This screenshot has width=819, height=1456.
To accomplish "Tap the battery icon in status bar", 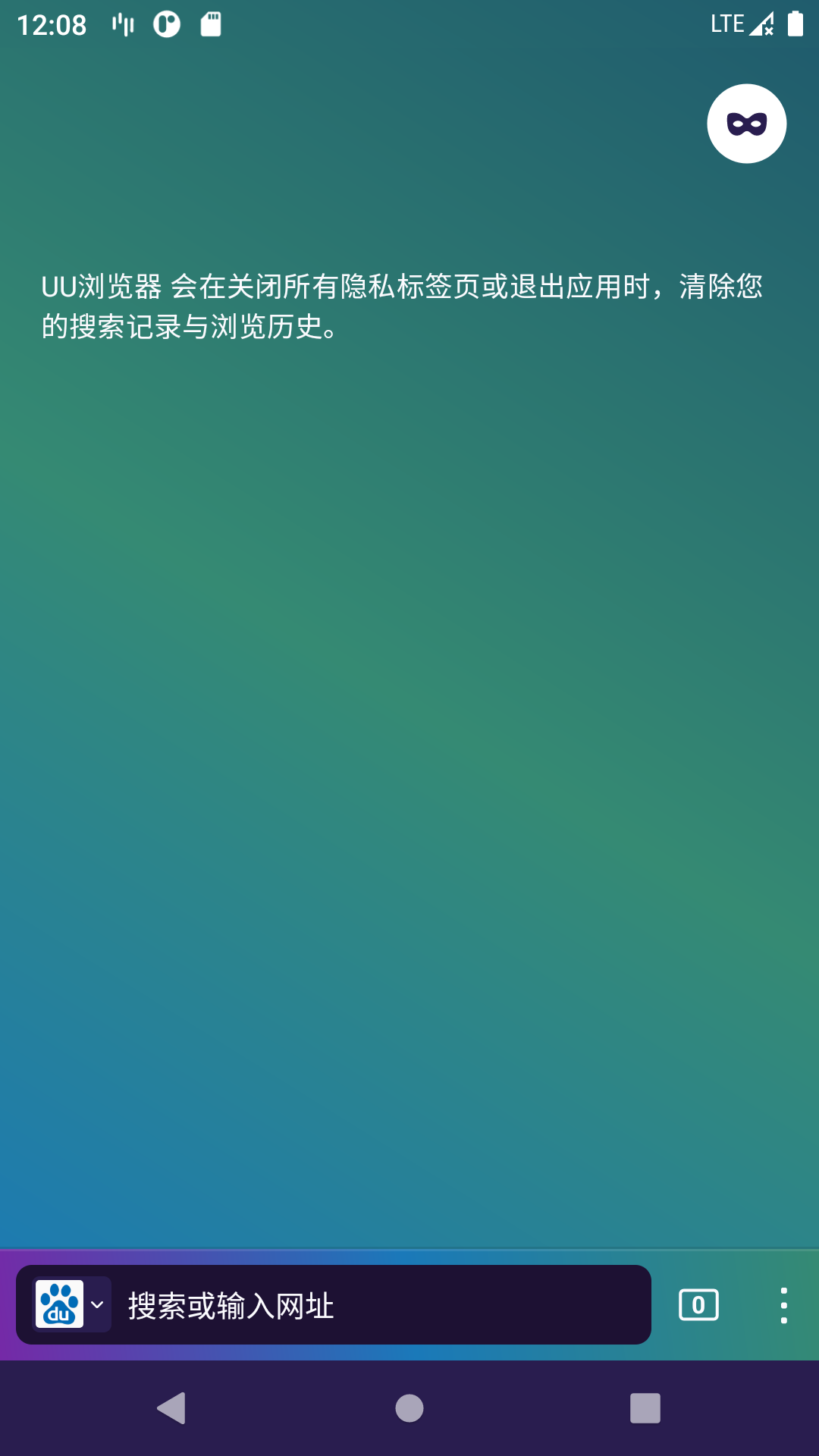I will pyautogui.click(x=796, y=23).
